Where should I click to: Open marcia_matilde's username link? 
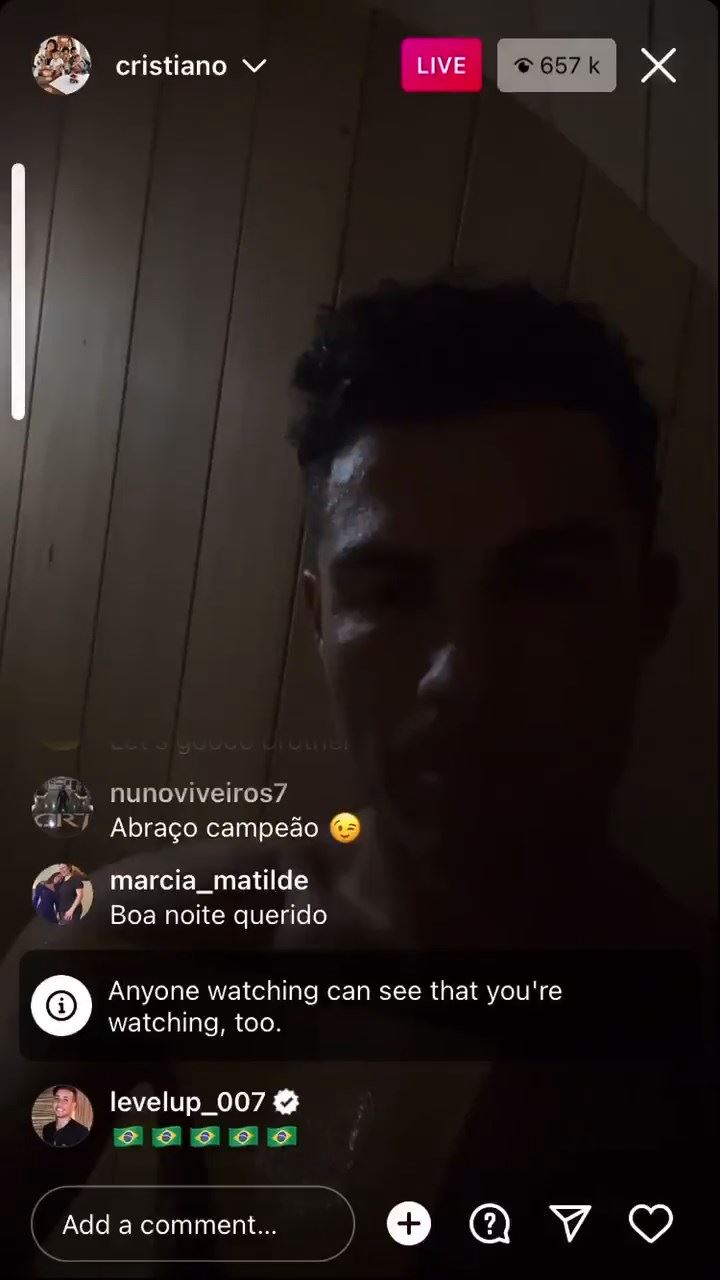point(209,881)
